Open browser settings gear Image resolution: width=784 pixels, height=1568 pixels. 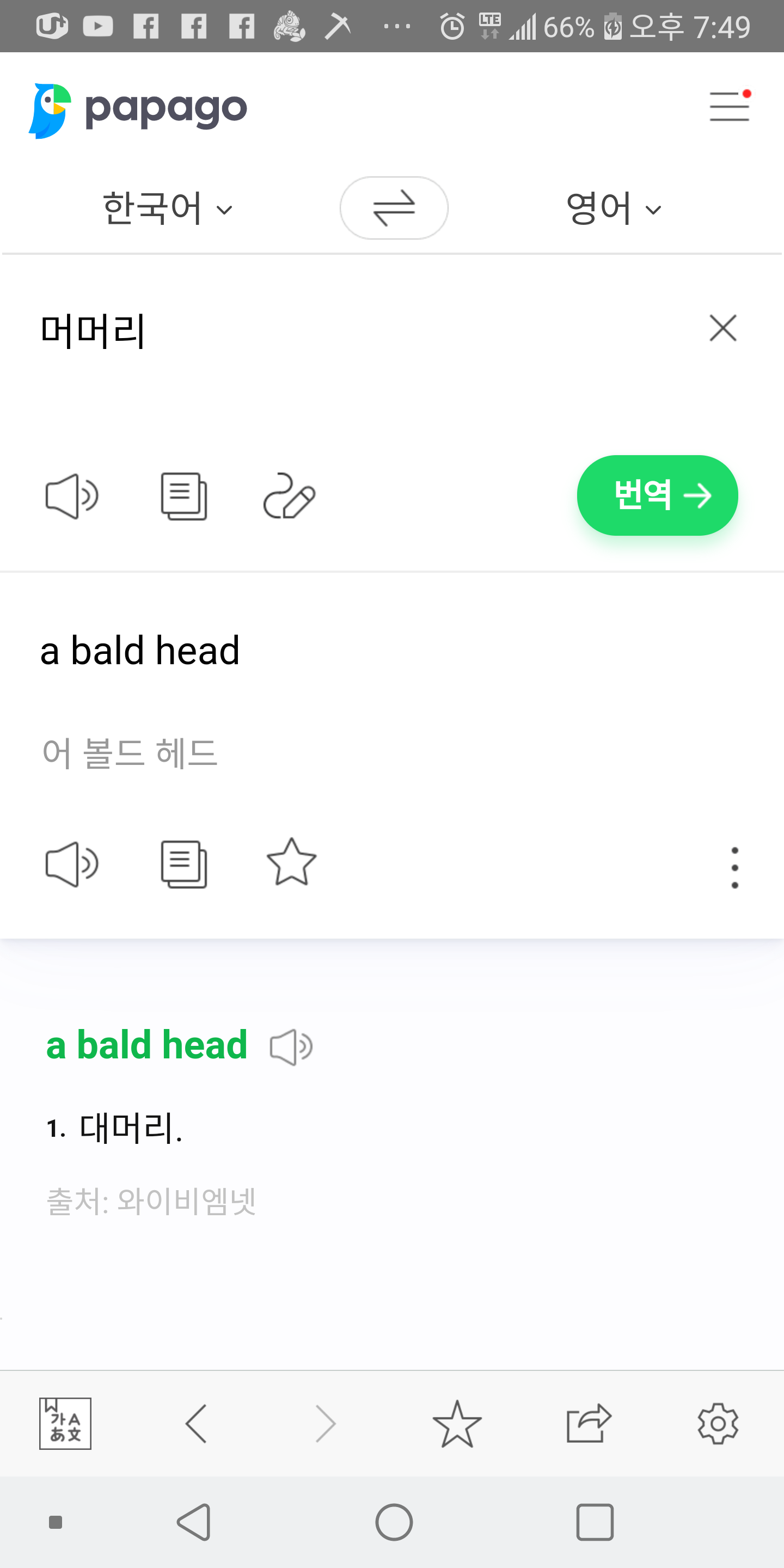(x=718, y=1423)
